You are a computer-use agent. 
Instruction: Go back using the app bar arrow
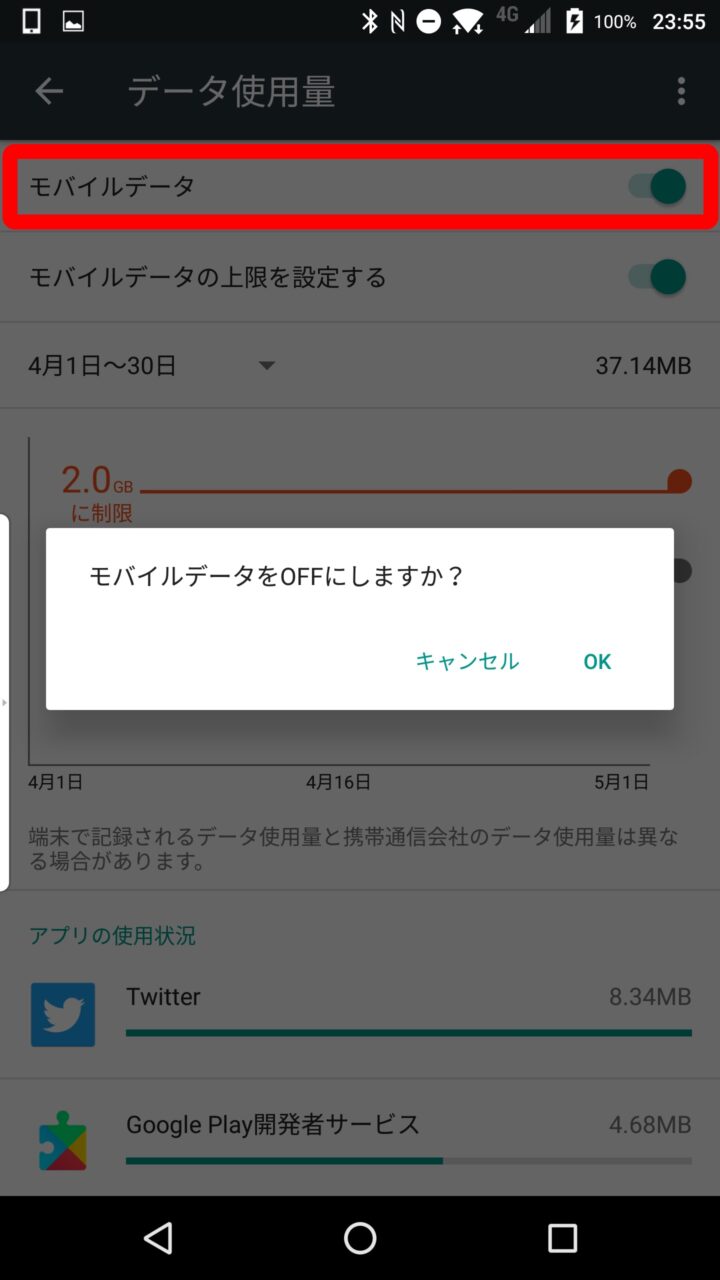[49, 92]
